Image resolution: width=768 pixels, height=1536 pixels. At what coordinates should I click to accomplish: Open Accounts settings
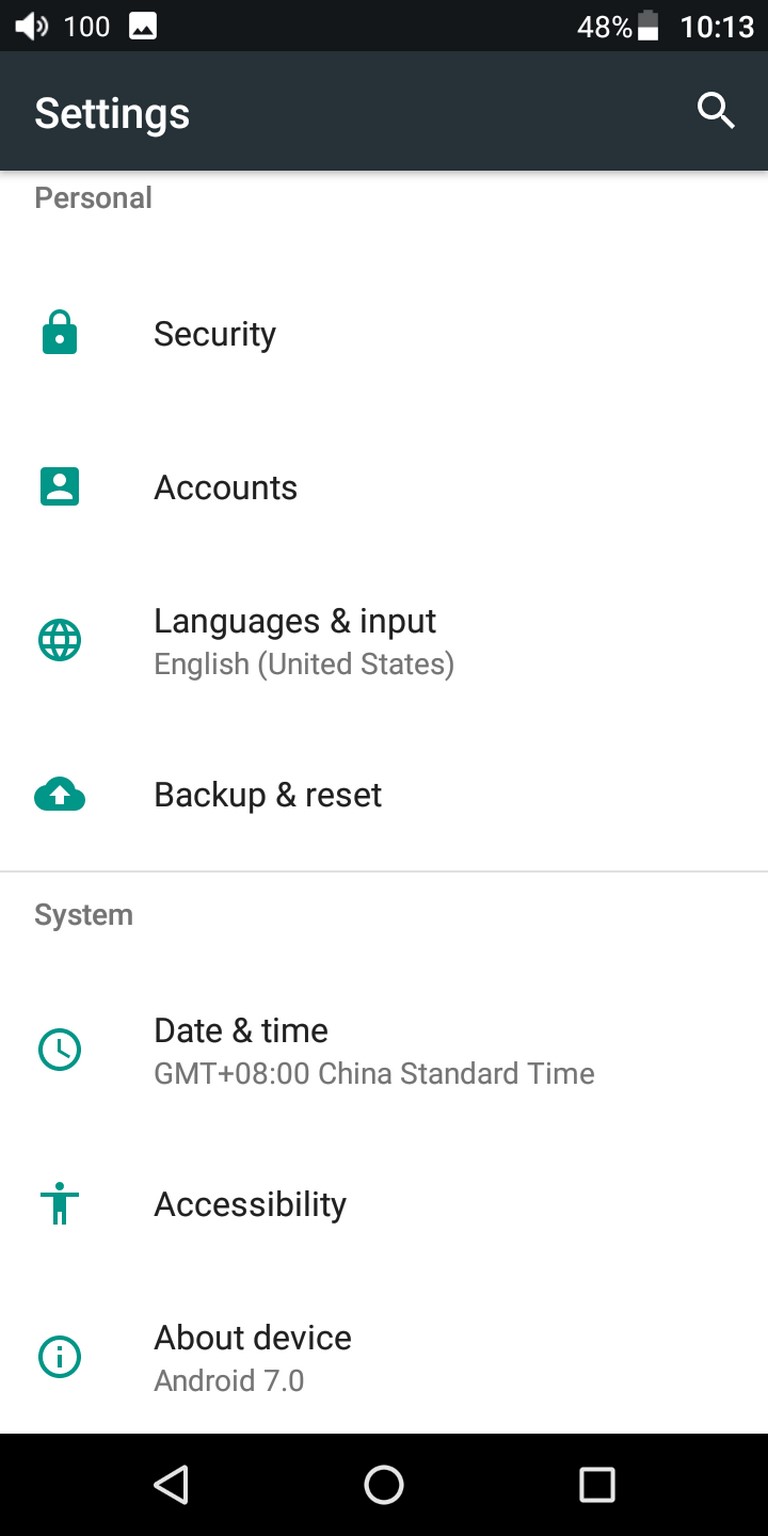(x=384, y=487)
